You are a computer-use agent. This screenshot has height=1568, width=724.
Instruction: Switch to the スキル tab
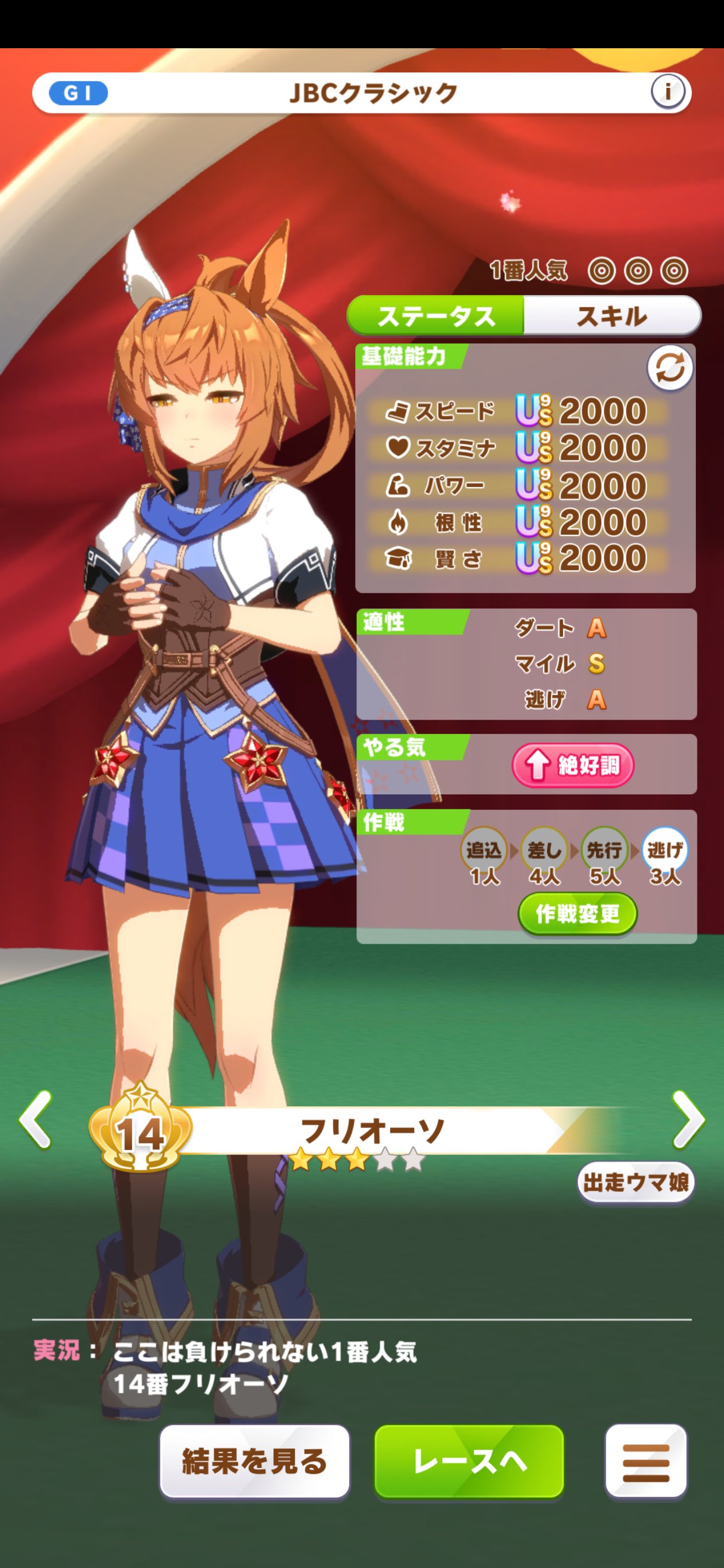[x=611, y=316]
